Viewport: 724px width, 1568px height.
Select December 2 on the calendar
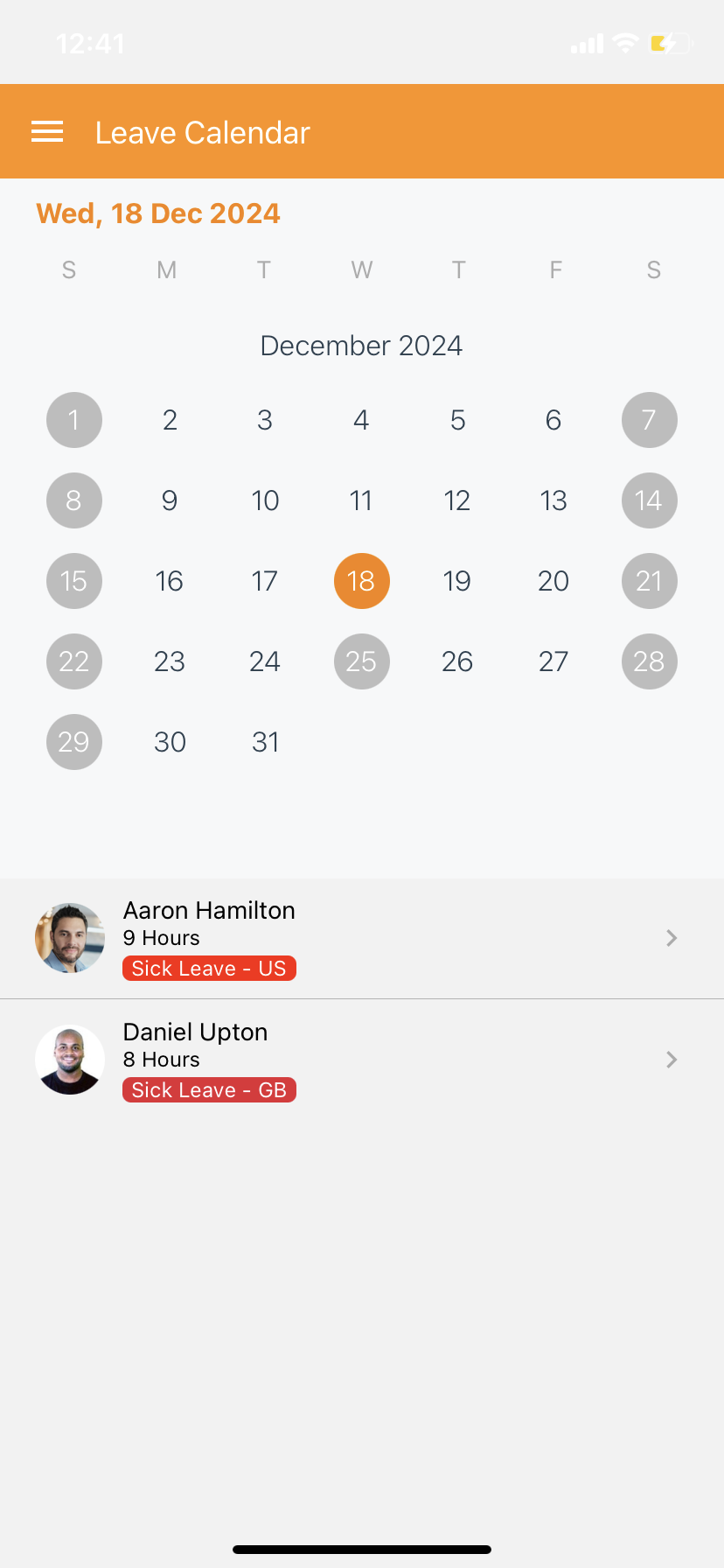click(x=170, y=420)
